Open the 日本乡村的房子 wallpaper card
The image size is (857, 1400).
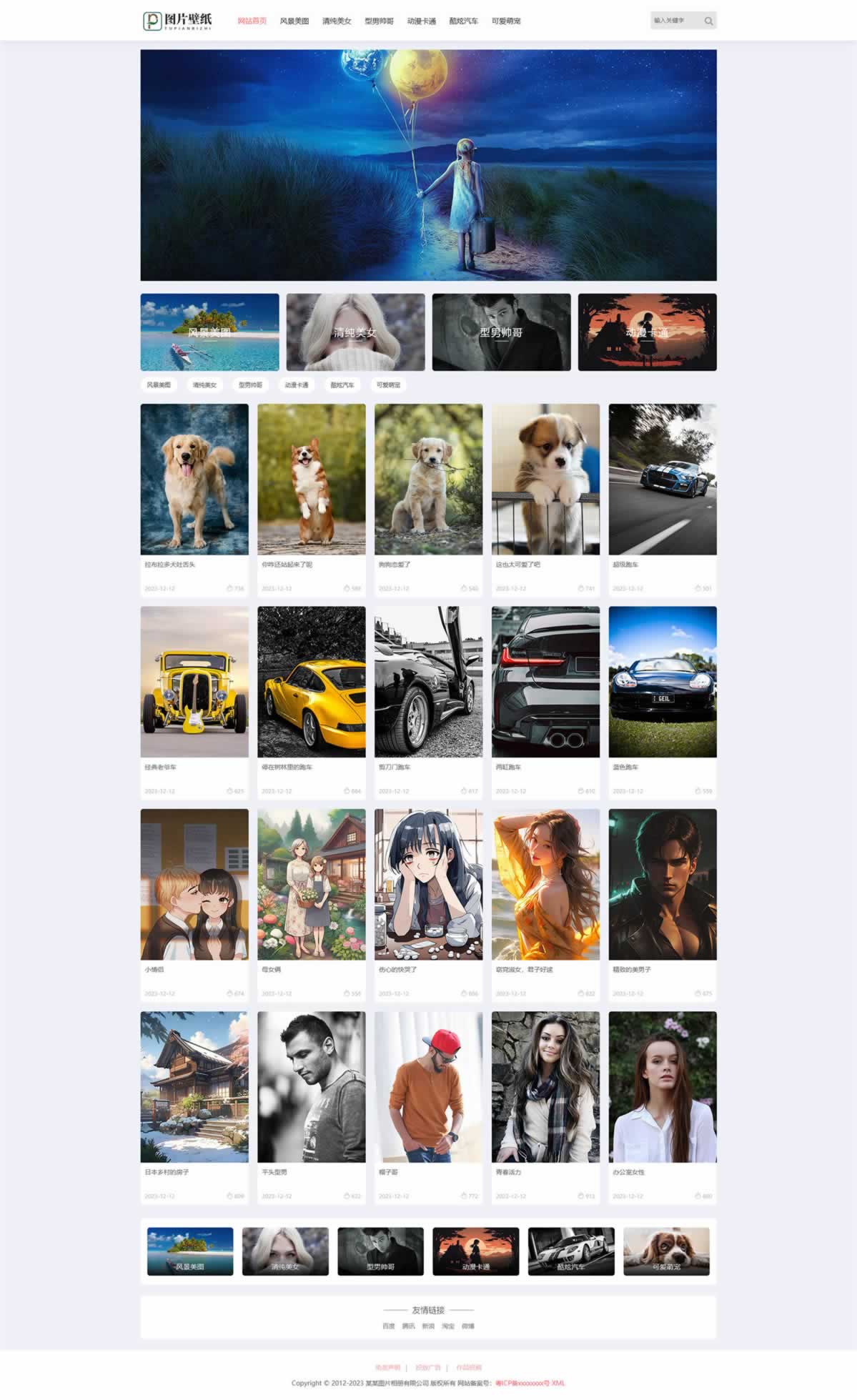[x=194, y=1086]
